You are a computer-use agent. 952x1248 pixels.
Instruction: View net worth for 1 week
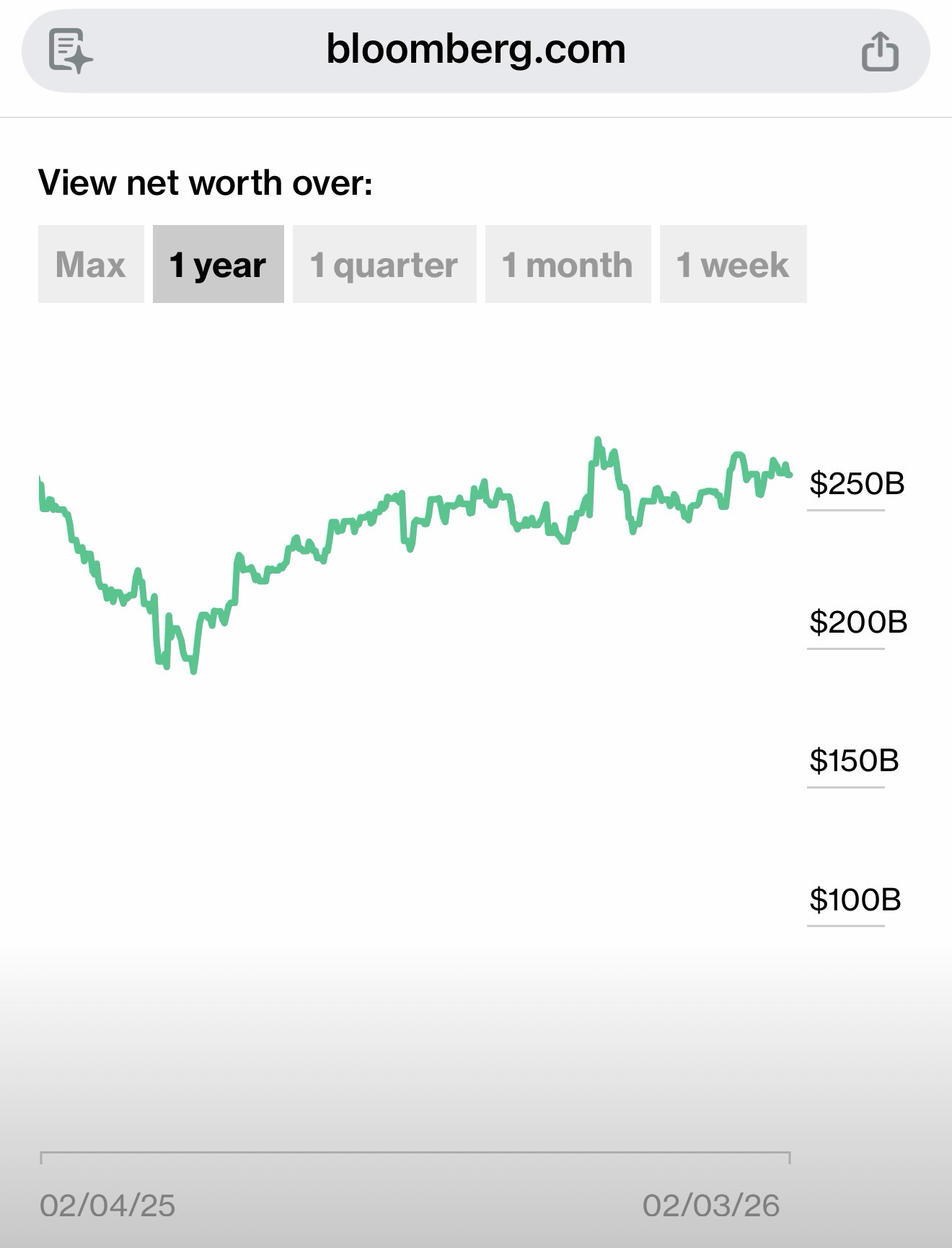[733, 264]
